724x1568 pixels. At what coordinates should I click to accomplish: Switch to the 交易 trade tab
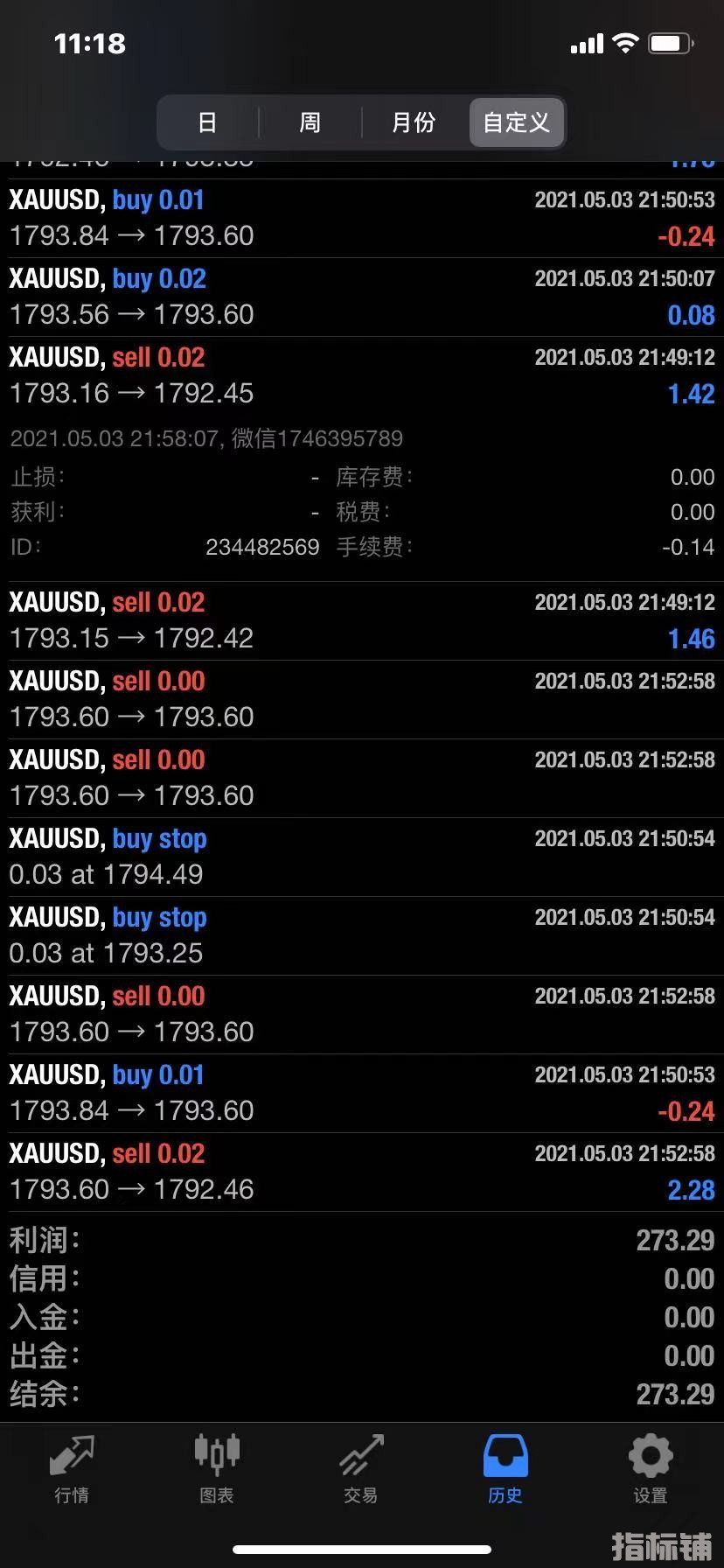361,1469
